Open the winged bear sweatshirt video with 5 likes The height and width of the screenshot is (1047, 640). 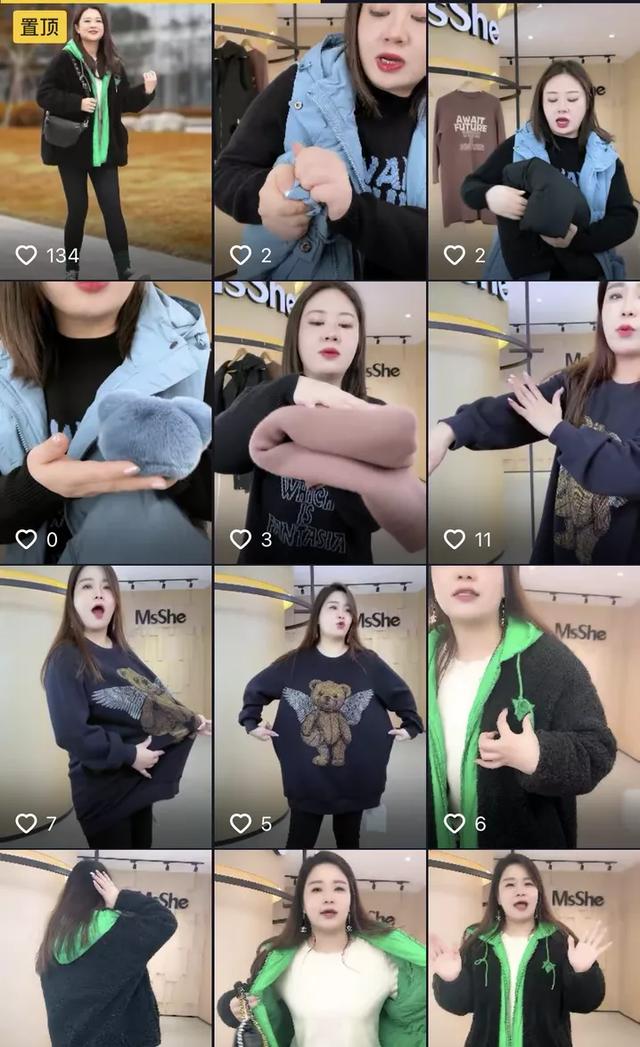[x=319, y=706]
